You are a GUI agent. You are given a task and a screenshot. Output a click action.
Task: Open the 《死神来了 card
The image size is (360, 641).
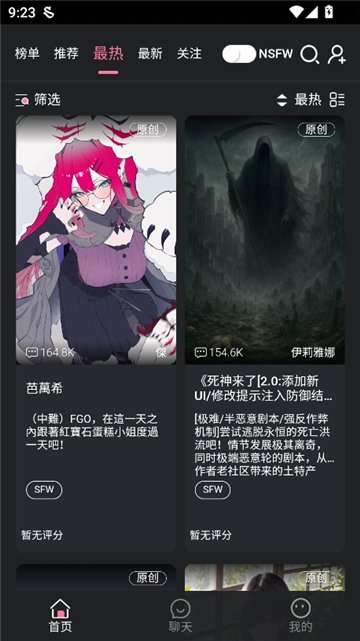tap(265, 334)
